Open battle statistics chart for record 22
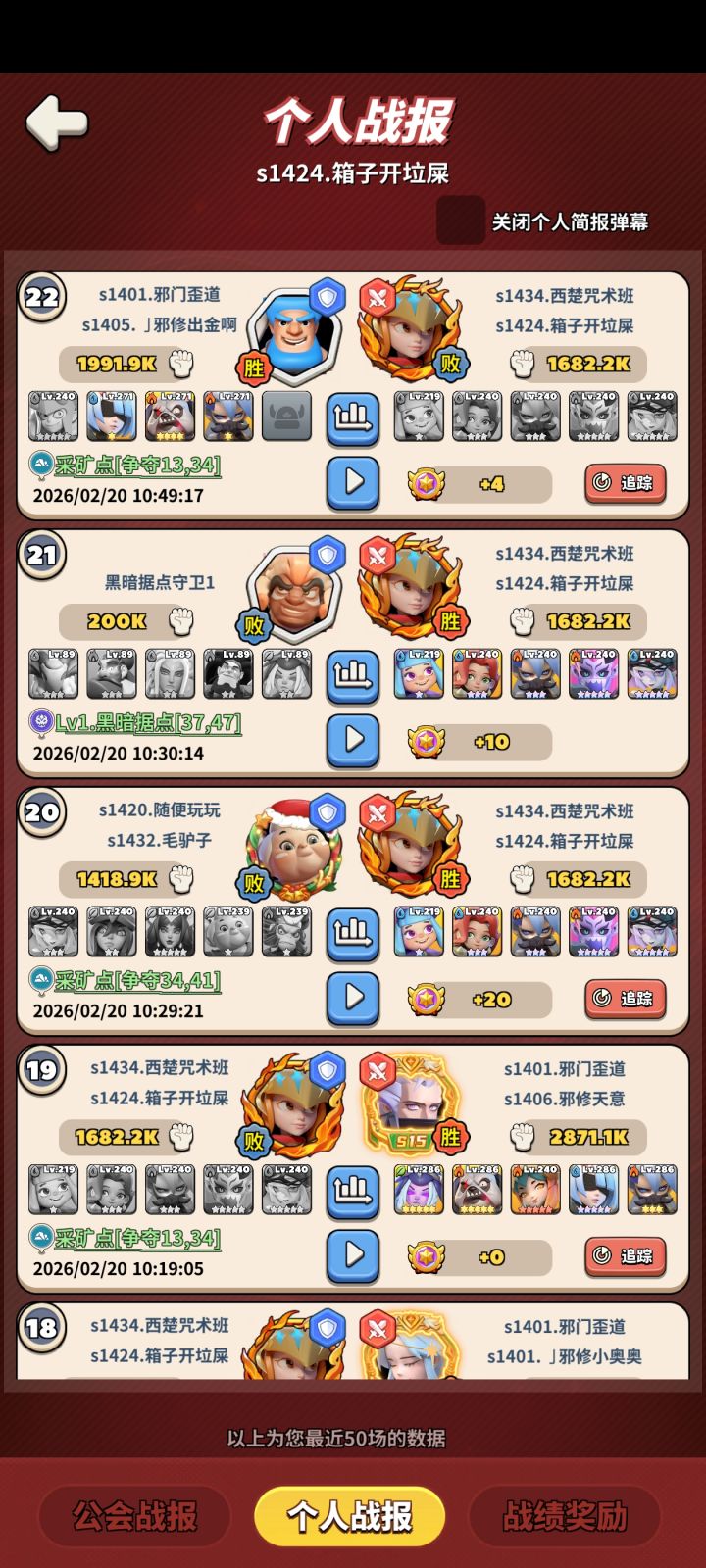706x1568 pixels. tap(352, 417)
